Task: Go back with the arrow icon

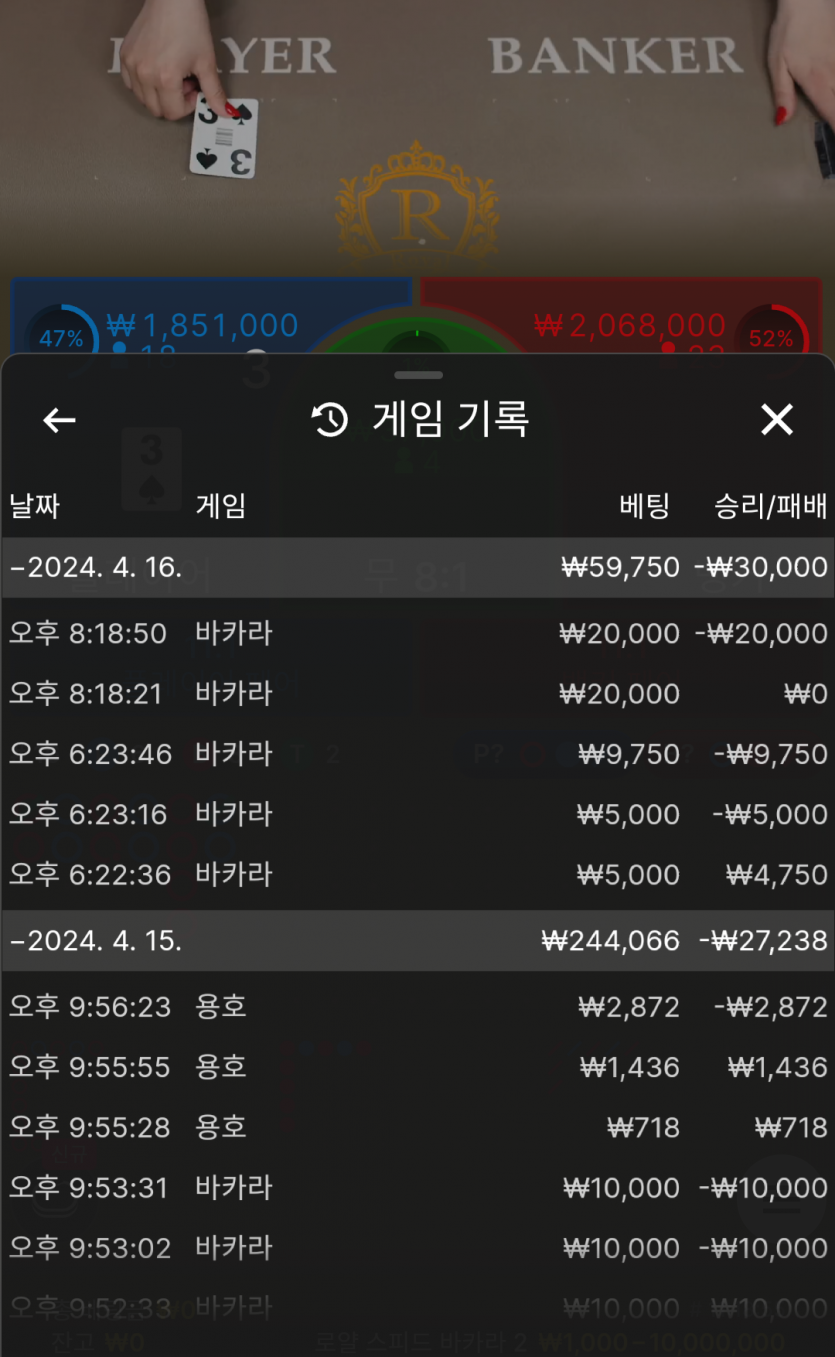Action: [x=60, y=421]
